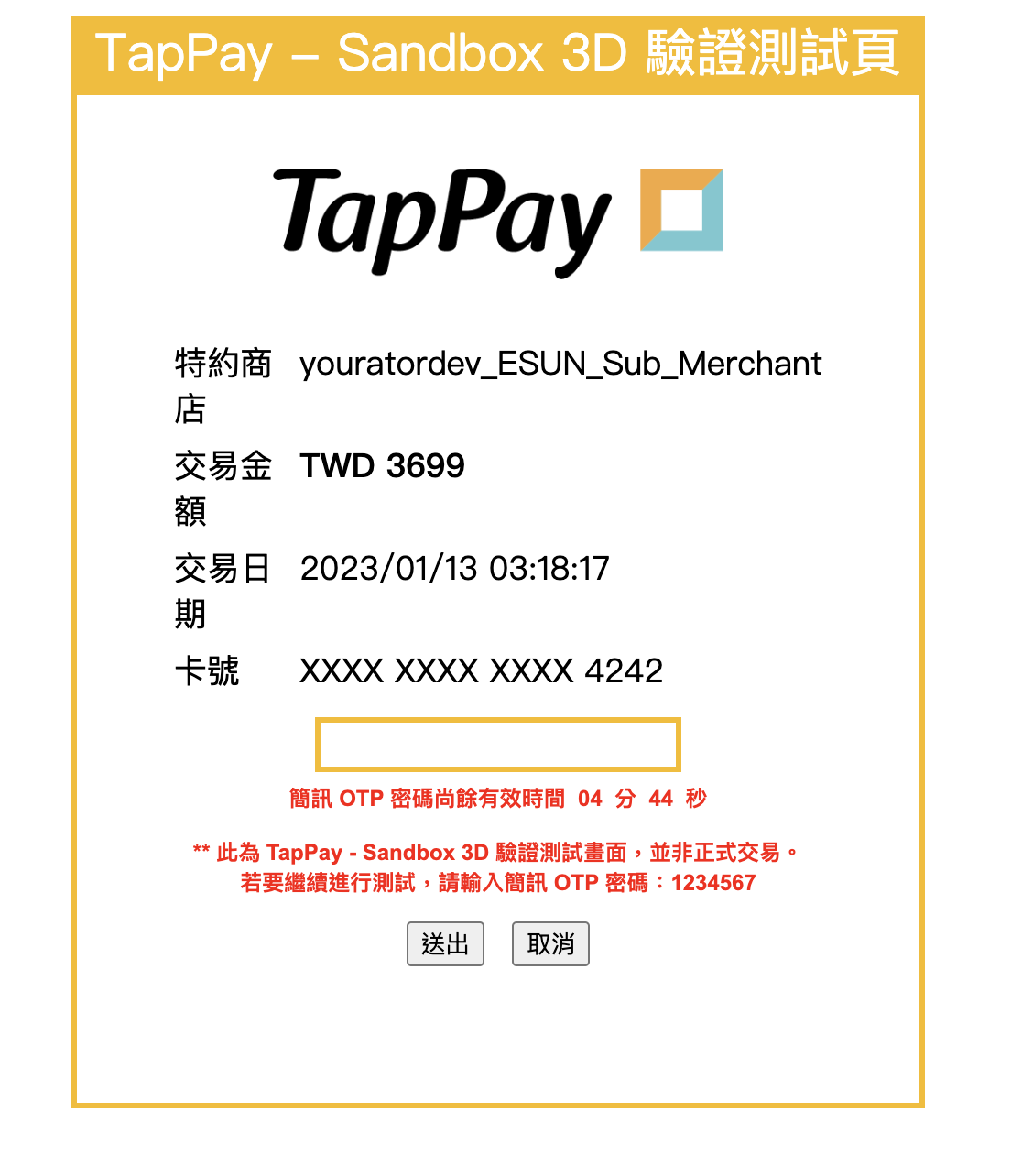Cancel verification with the 取消 button
The height and width of the screenshot is (1176, 1022).
tap(550, 943)
